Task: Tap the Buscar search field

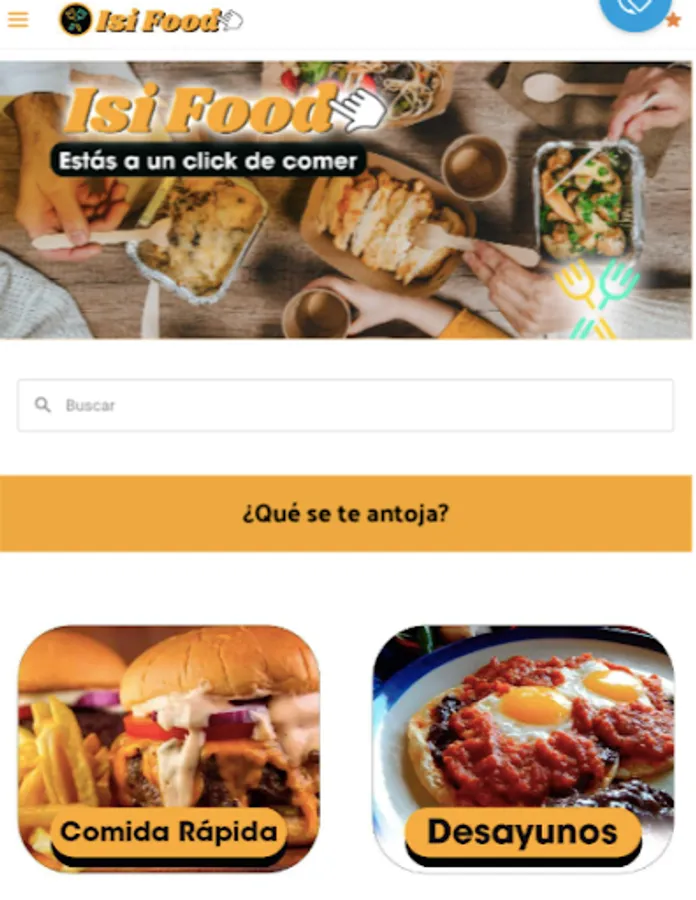Action: [x=345, y=405]
